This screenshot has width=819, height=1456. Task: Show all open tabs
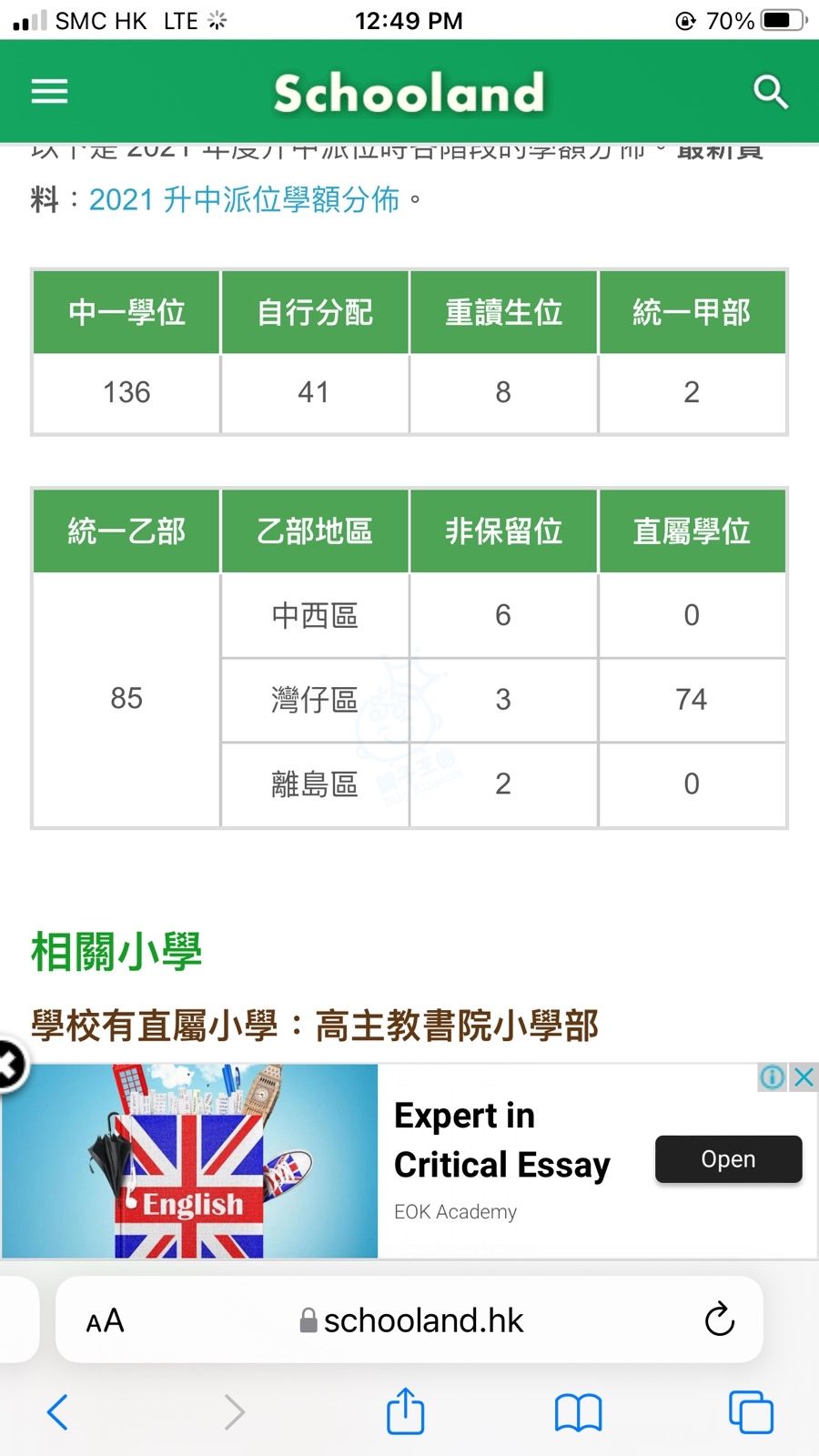(x=751, y=1412)
